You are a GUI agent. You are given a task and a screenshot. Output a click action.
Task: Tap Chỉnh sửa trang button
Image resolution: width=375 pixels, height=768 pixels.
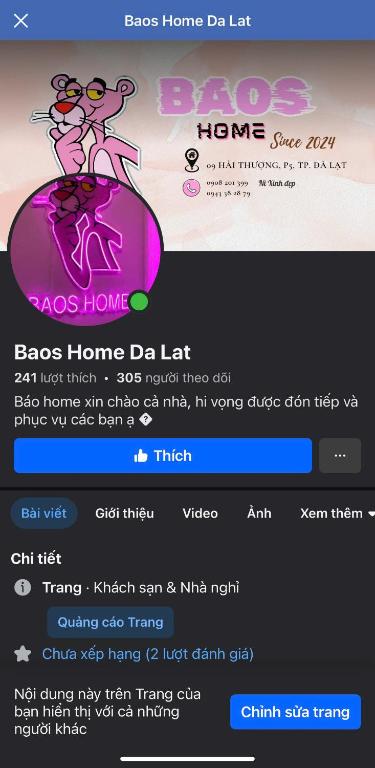pos(296,712)
